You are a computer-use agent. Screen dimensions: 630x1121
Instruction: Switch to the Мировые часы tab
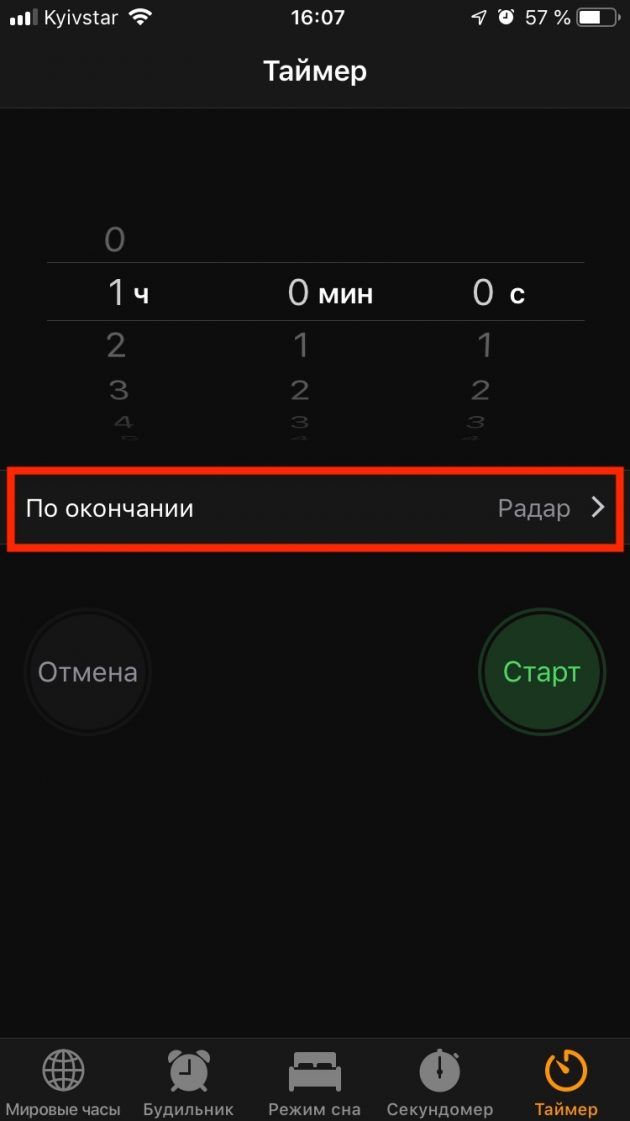tap(63, 1082)
